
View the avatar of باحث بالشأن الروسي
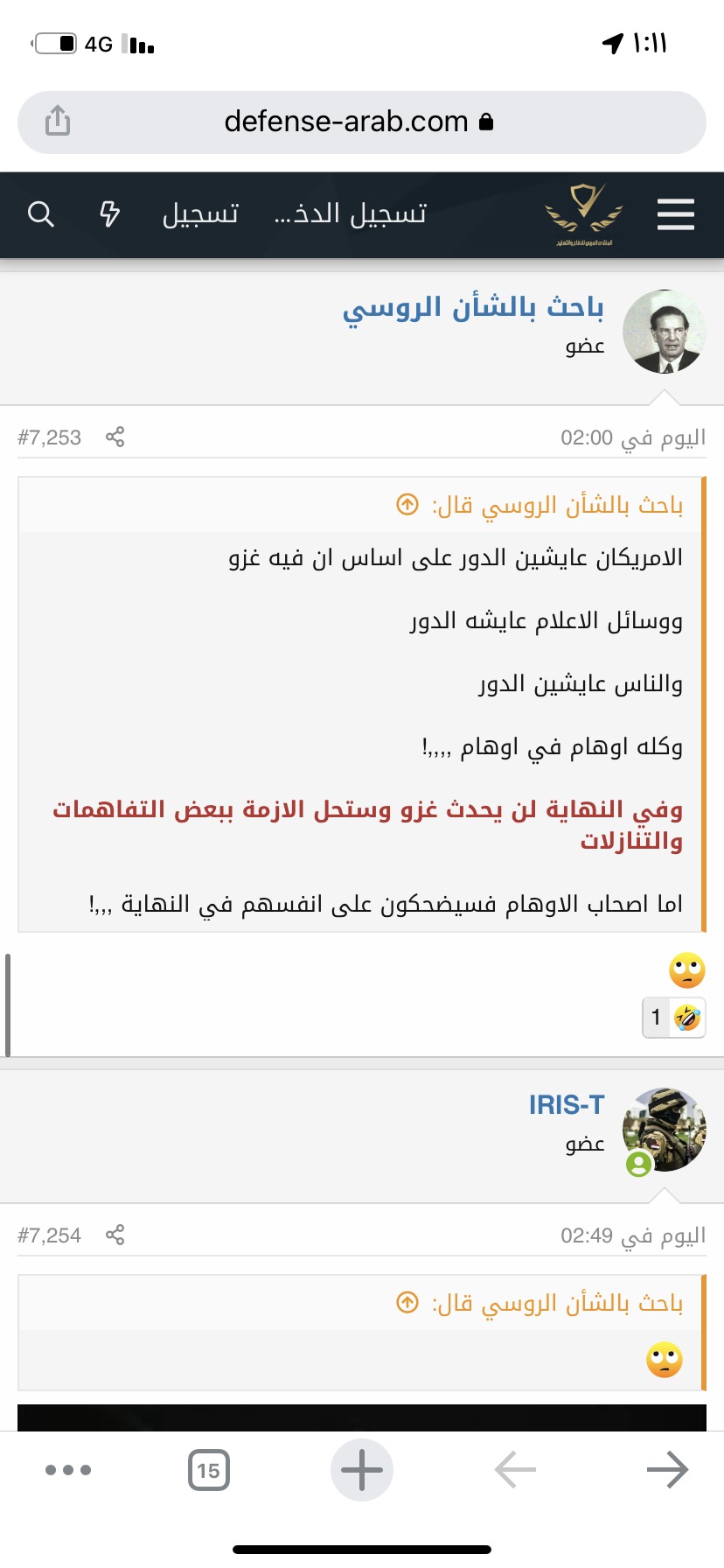point(664,332)
